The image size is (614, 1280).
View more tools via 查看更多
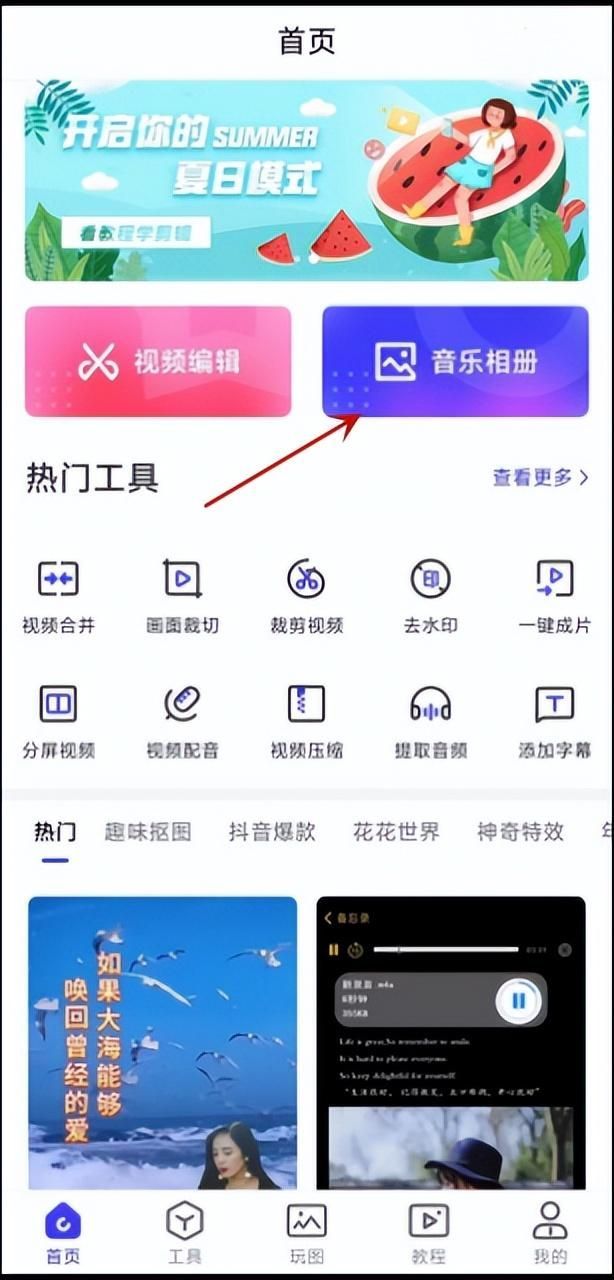pyautogui.click(x=540, y=478)
